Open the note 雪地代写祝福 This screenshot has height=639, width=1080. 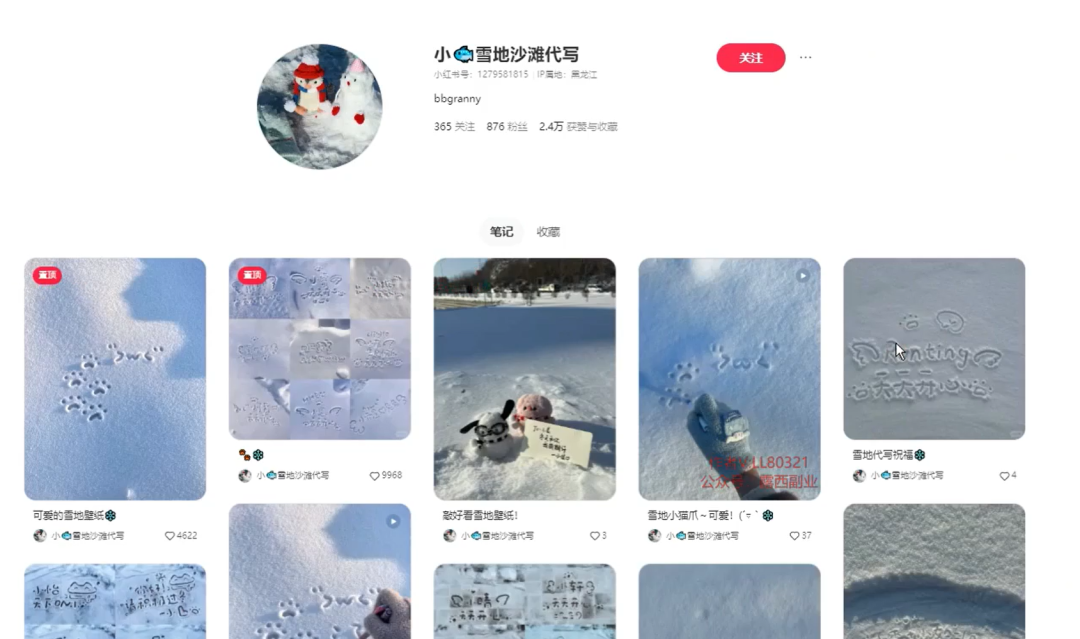(x=934, y=348)
